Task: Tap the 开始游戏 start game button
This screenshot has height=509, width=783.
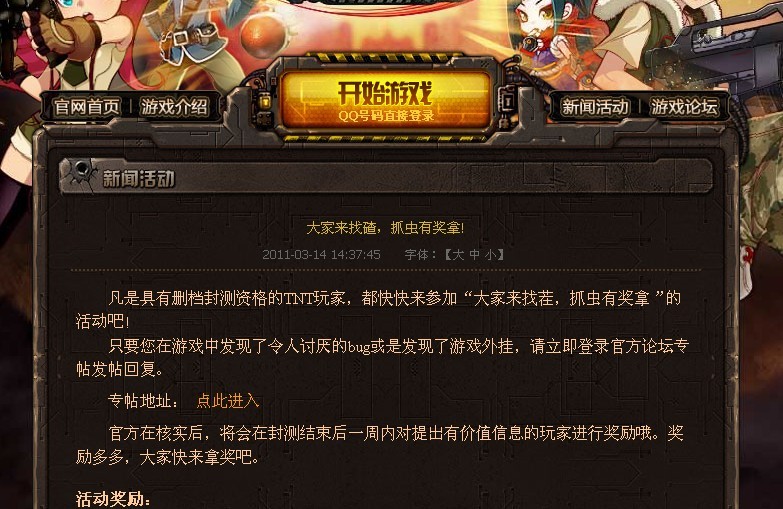Action: pos(385,99)
